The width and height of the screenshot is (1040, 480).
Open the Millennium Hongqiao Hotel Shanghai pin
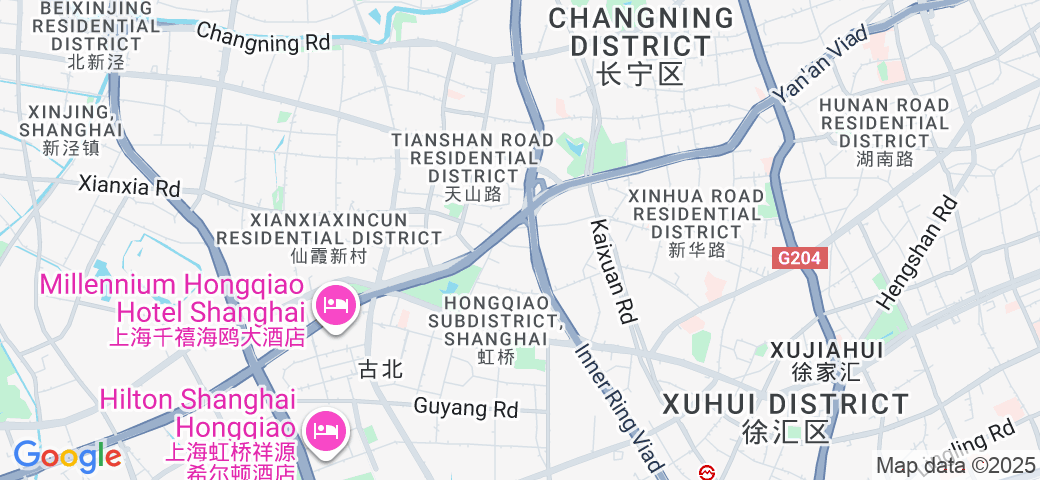335,304
